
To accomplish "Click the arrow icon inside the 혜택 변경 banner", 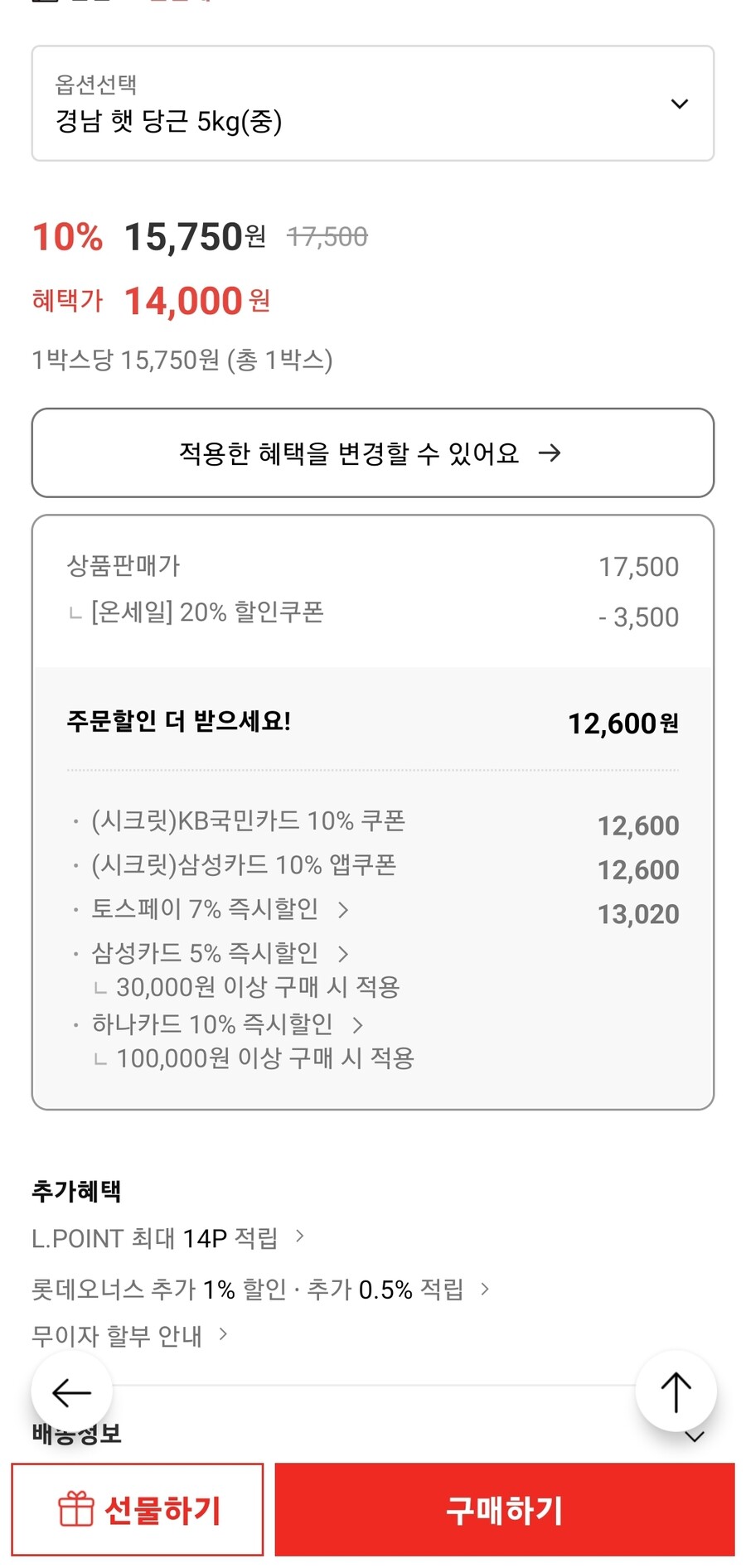I will click(x=550, y=453).
